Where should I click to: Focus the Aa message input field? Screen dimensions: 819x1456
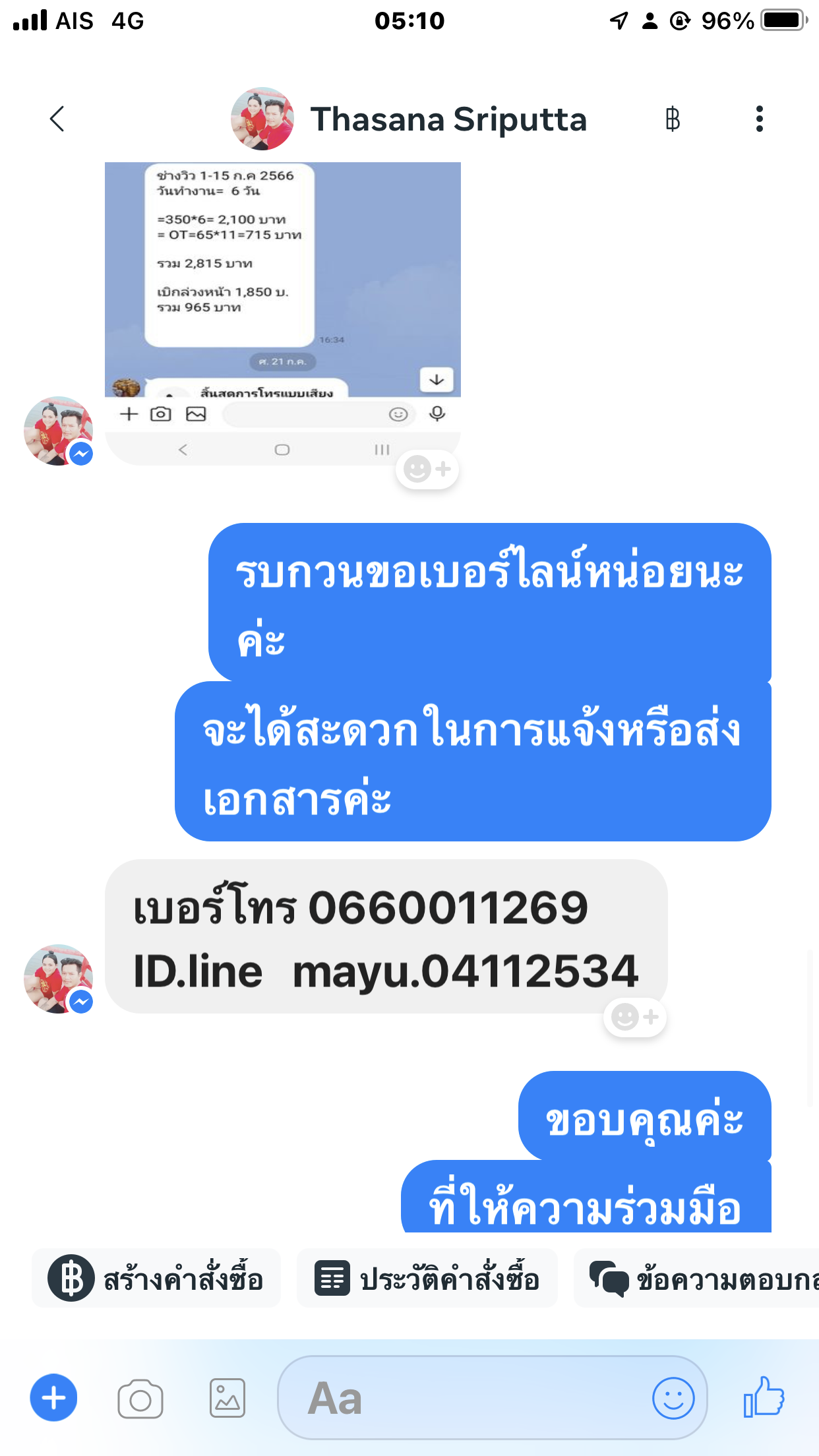coord(462,1398)
